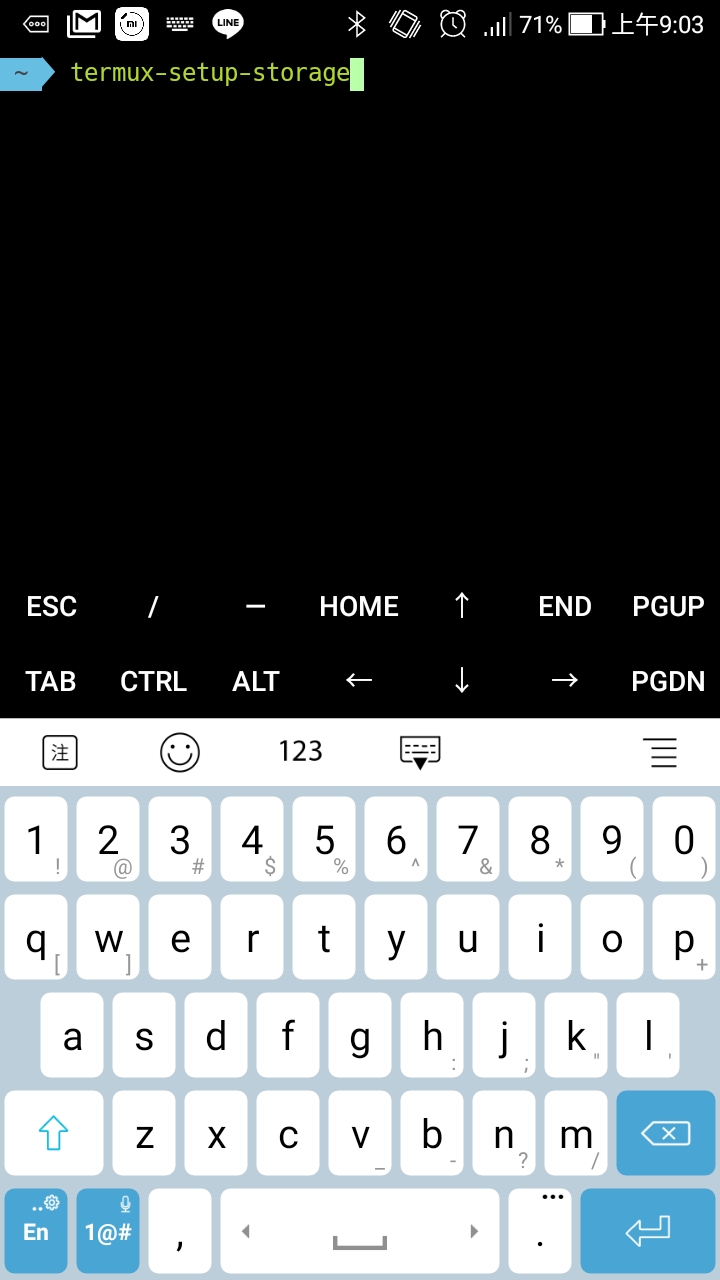Tap the ESC extra key

[51, 606]
